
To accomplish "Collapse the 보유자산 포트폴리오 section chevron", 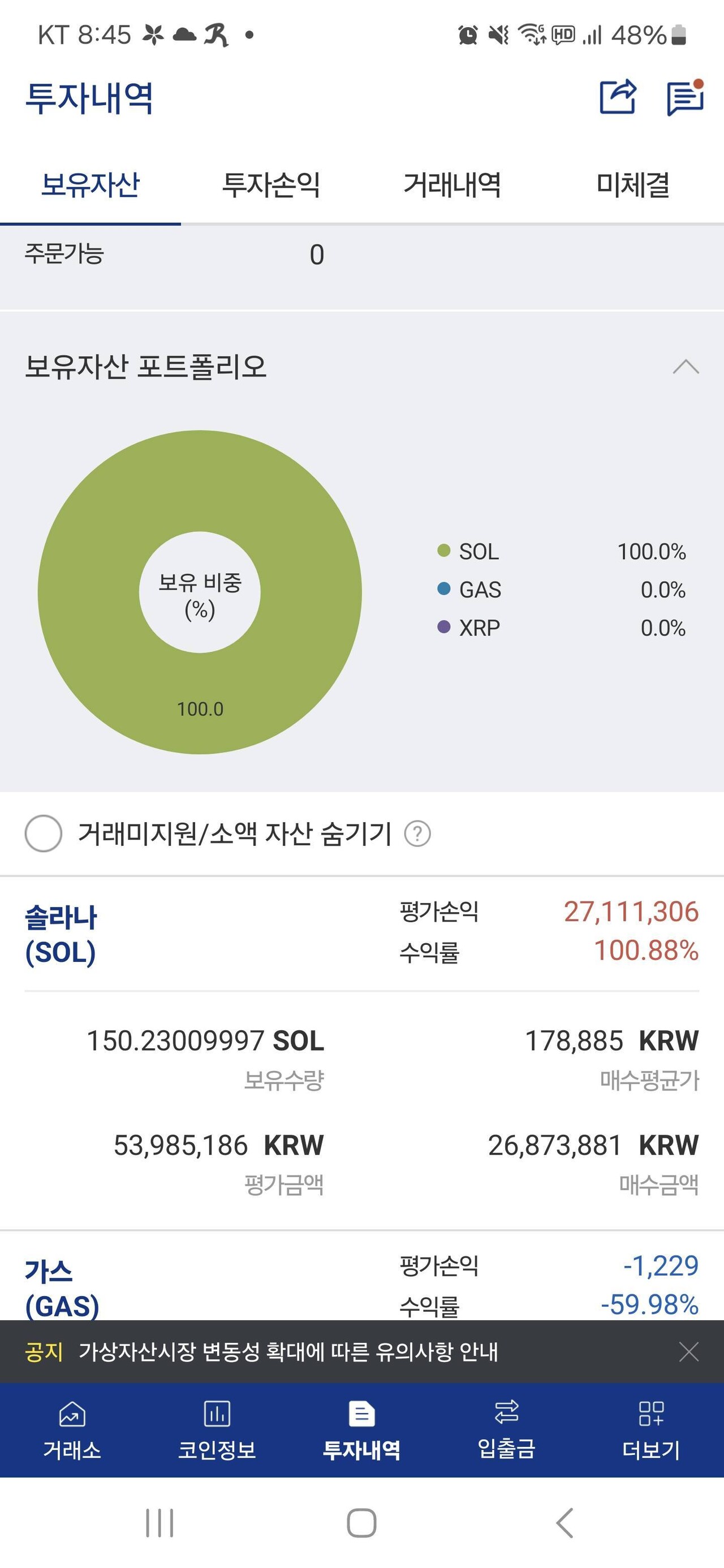I will click(685, 368).
